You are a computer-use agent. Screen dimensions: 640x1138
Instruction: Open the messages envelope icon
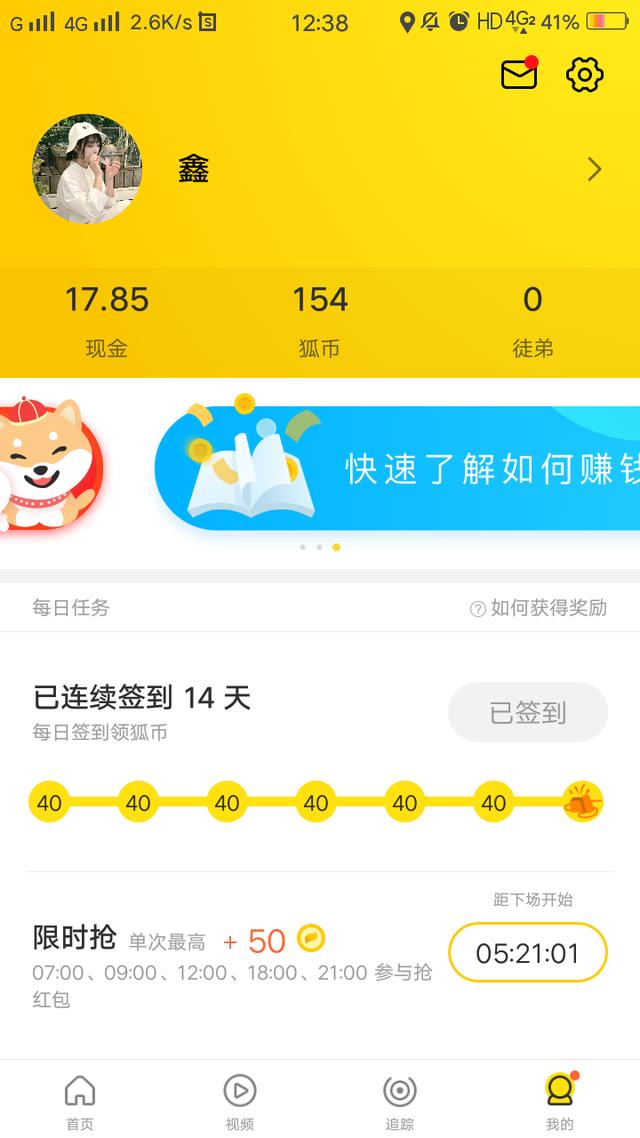point(520,73)
